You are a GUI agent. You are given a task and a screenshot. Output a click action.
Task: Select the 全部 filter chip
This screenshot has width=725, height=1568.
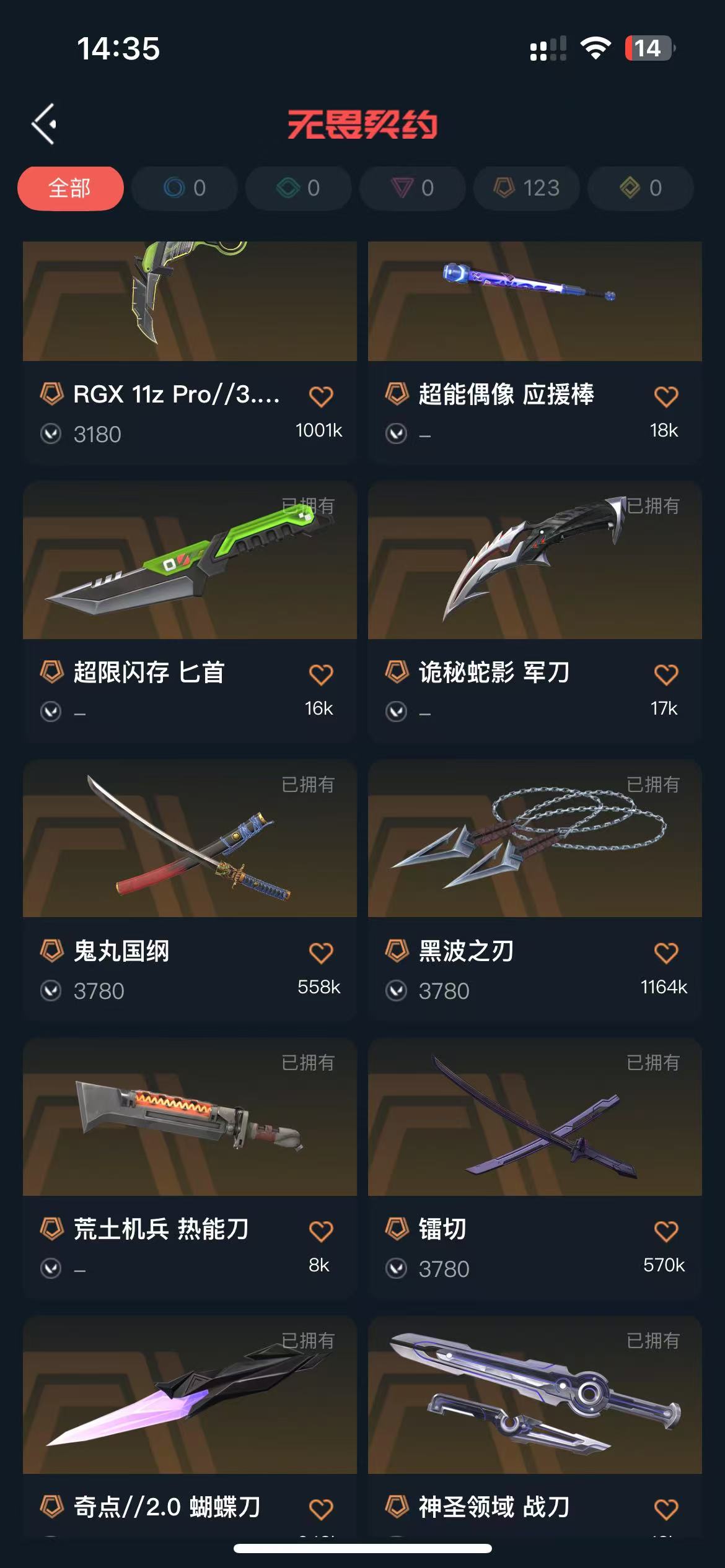pos(70,188)
